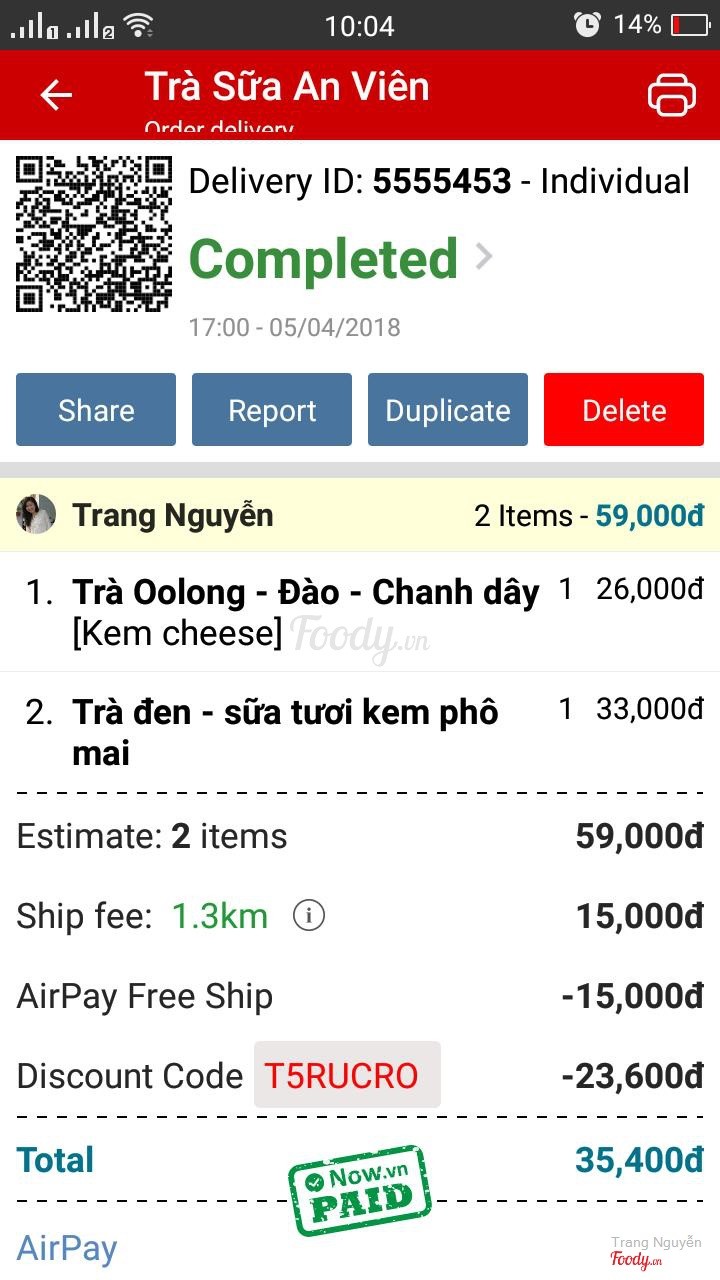Report this order
Screen dimensions: 720x1280
click(272, 410)
